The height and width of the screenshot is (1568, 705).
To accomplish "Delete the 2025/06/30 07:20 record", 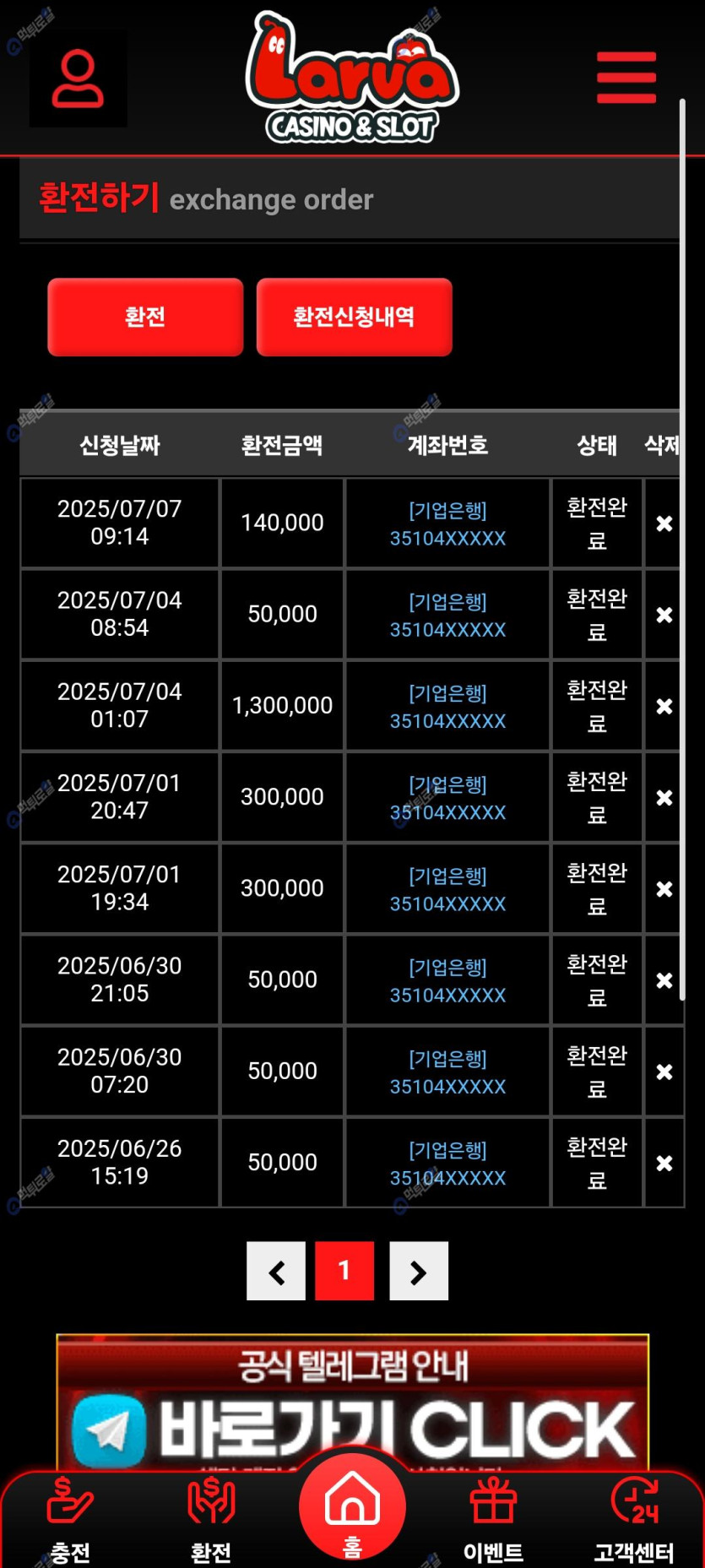I will (664, 1072).
